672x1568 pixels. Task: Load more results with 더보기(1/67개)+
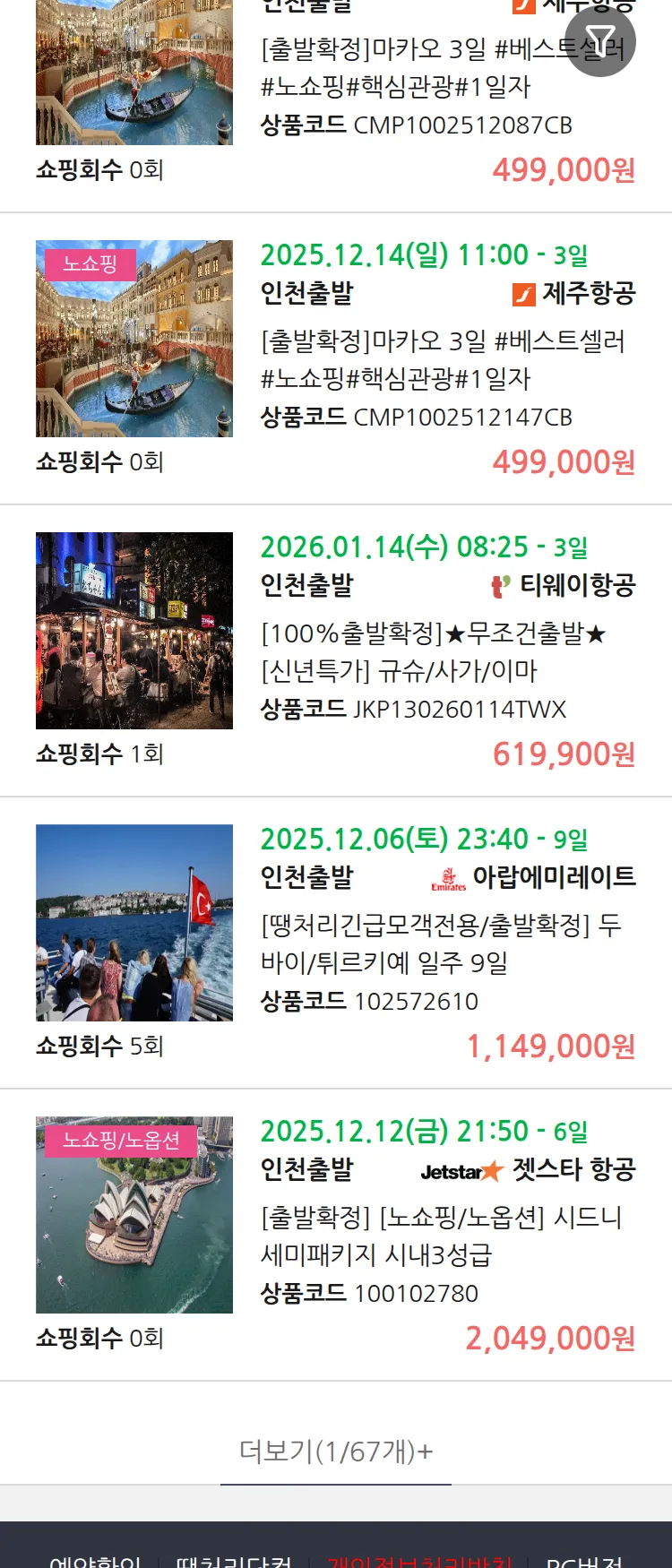[x=336, y=1451]
